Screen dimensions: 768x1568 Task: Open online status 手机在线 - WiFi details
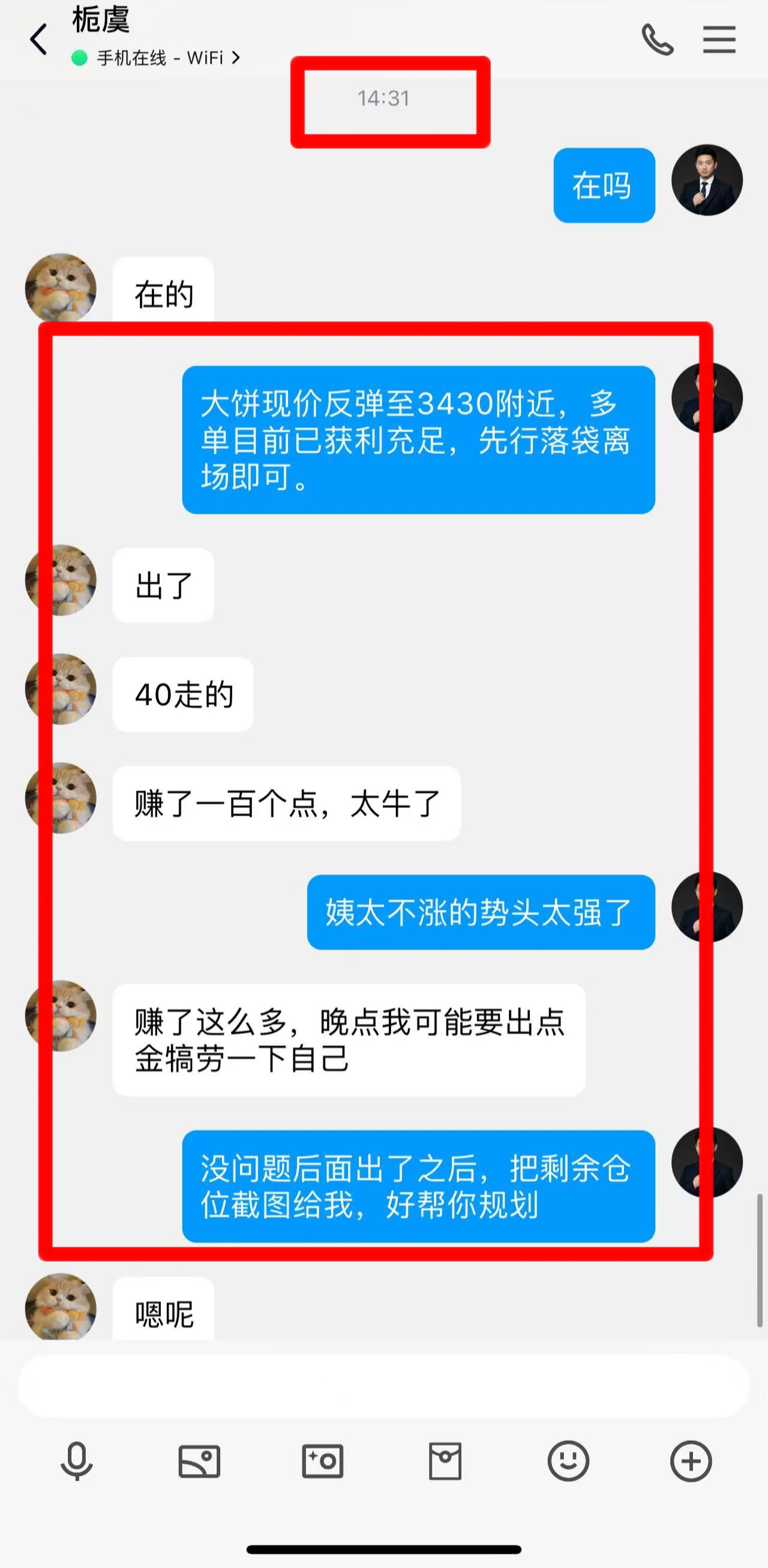click(157, 58)
